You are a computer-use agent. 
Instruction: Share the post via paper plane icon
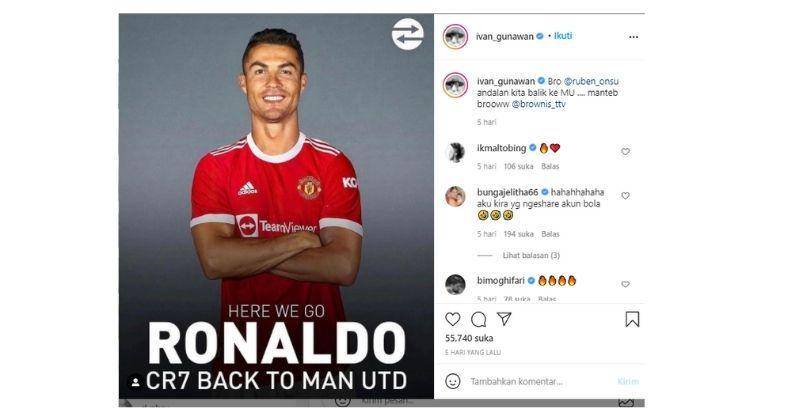click(504, 319)
